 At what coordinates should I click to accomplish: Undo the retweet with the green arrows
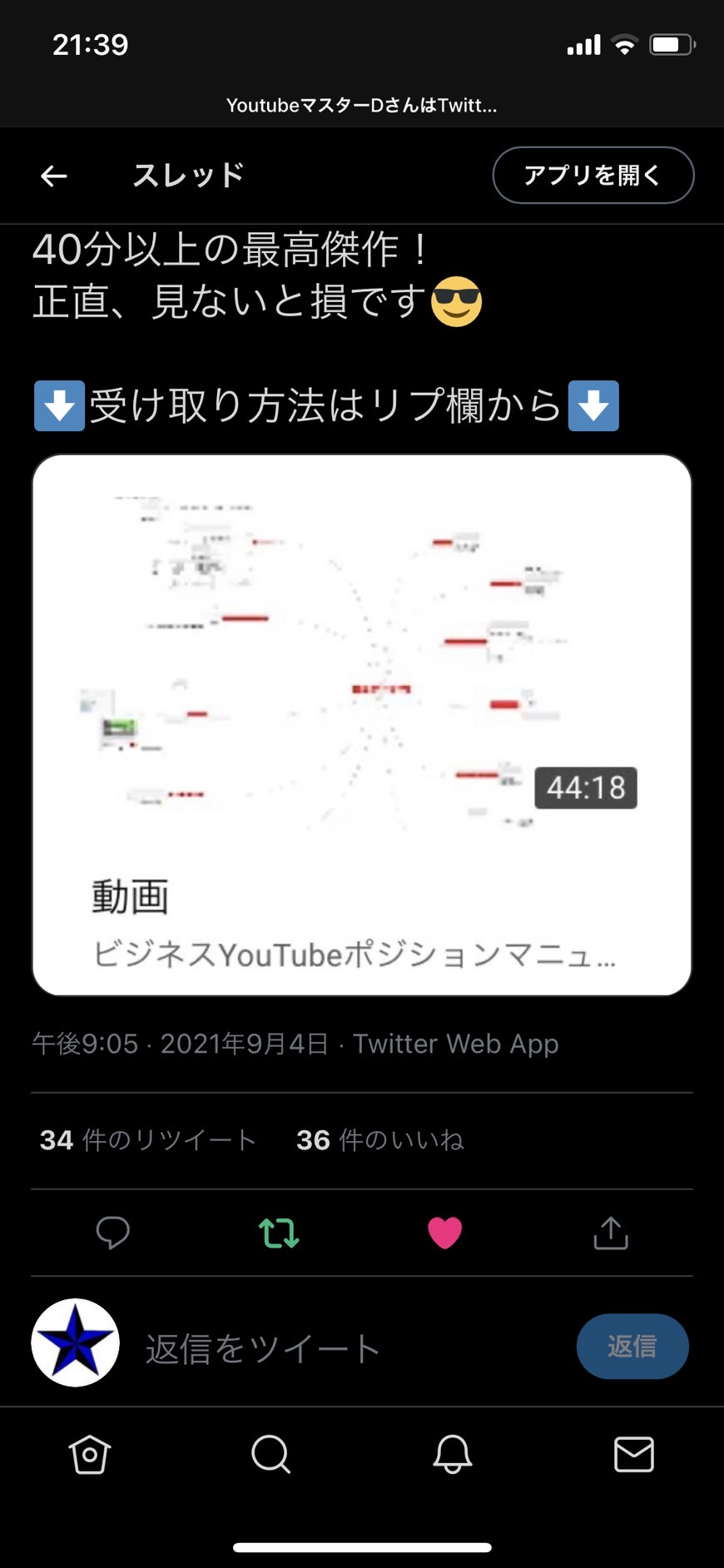(279, 1233)
